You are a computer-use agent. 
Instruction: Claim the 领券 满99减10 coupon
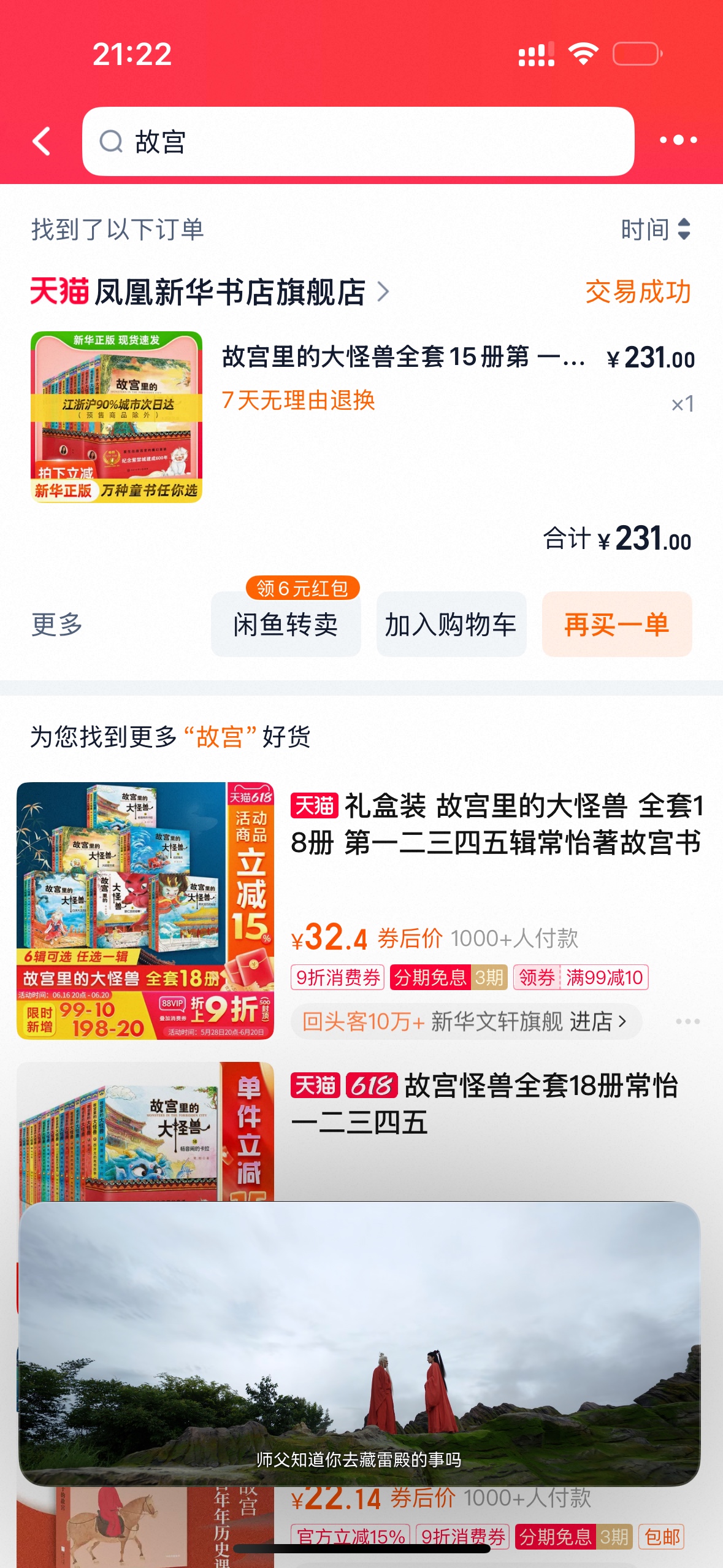(x=581, y=977)
